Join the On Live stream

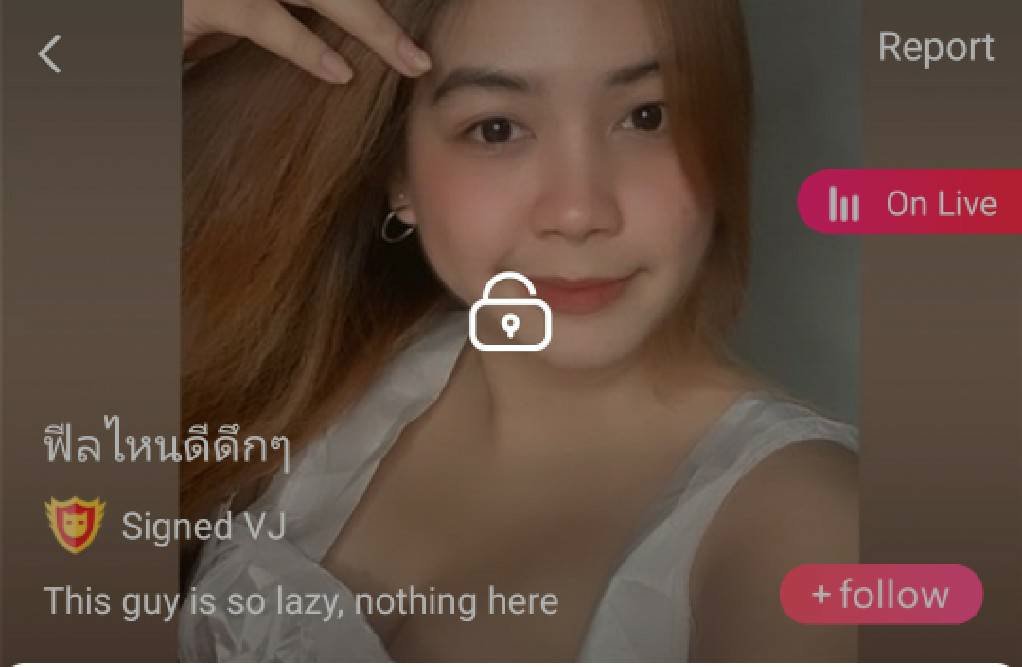[910, 204]
